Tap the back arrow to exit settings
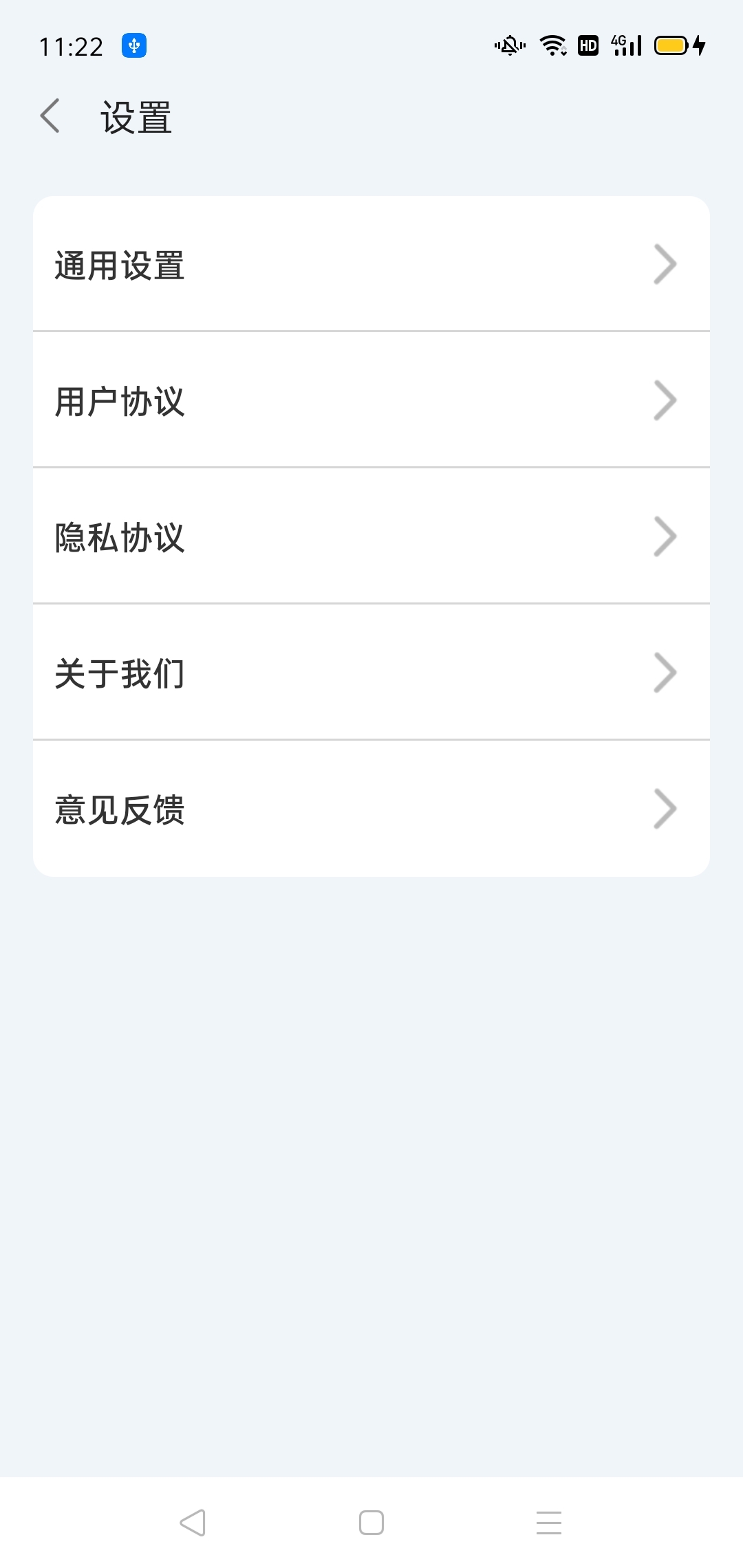The width and height of the screenshot is (743, 1568). 52,116
